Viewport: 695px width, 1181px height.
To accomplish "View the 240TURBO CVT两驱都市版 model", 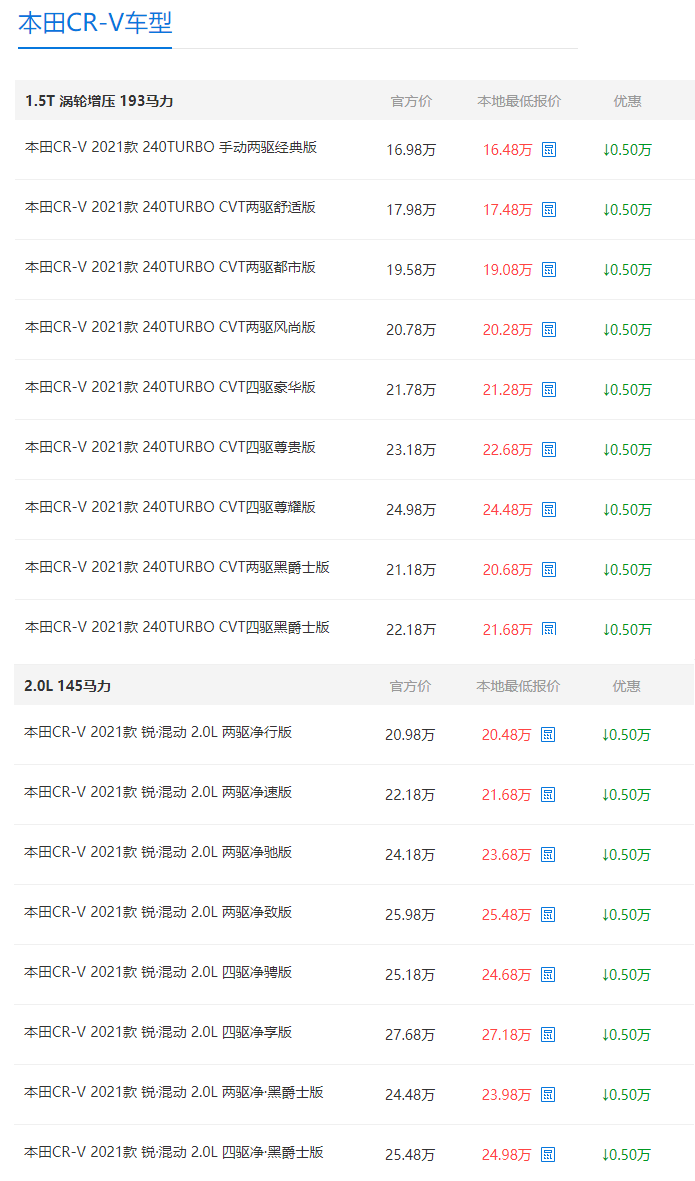I will click(170, 268).
